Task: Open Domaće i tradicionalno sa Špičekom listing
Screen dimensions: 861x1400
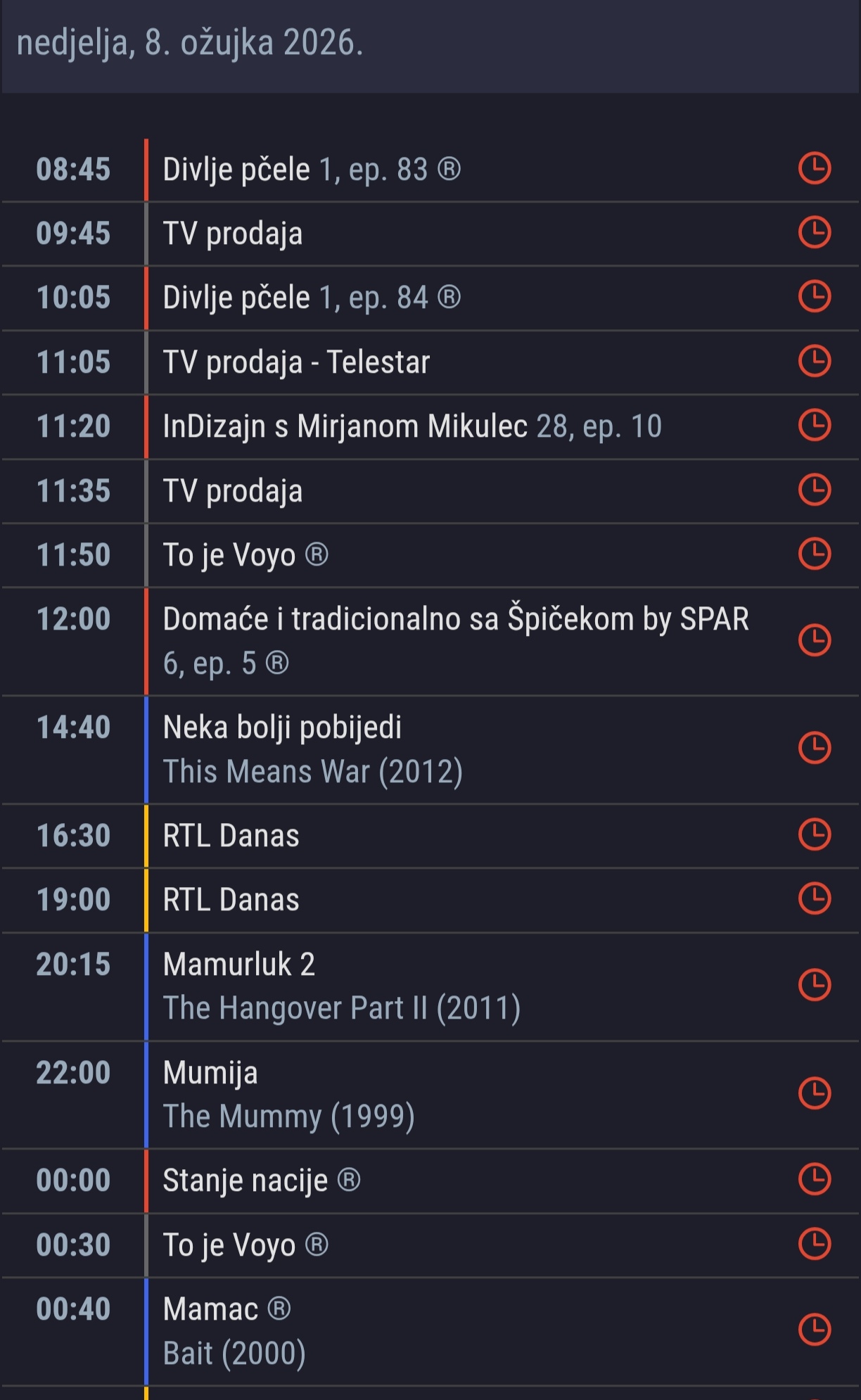Action: point(431,641)
